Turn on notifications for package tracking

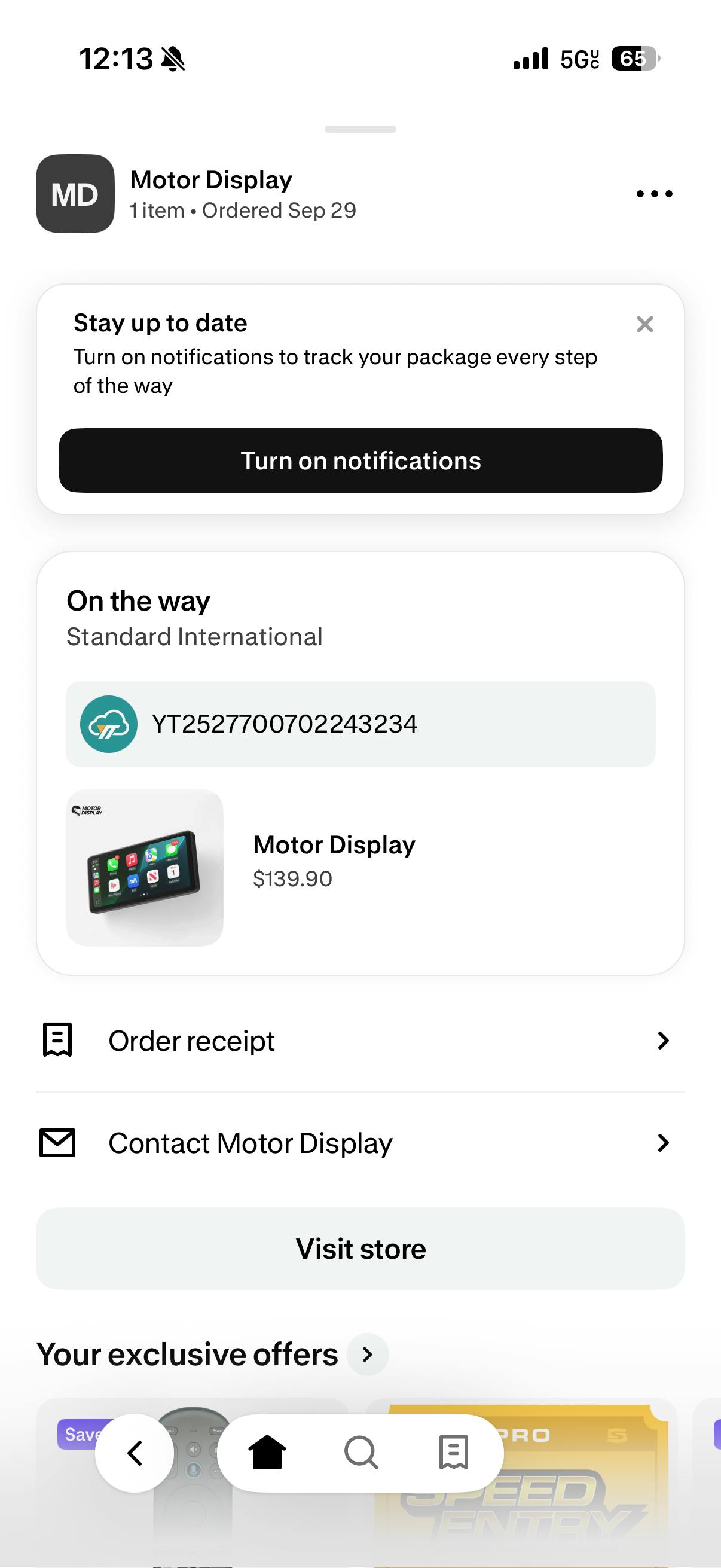tap(360, 461)
